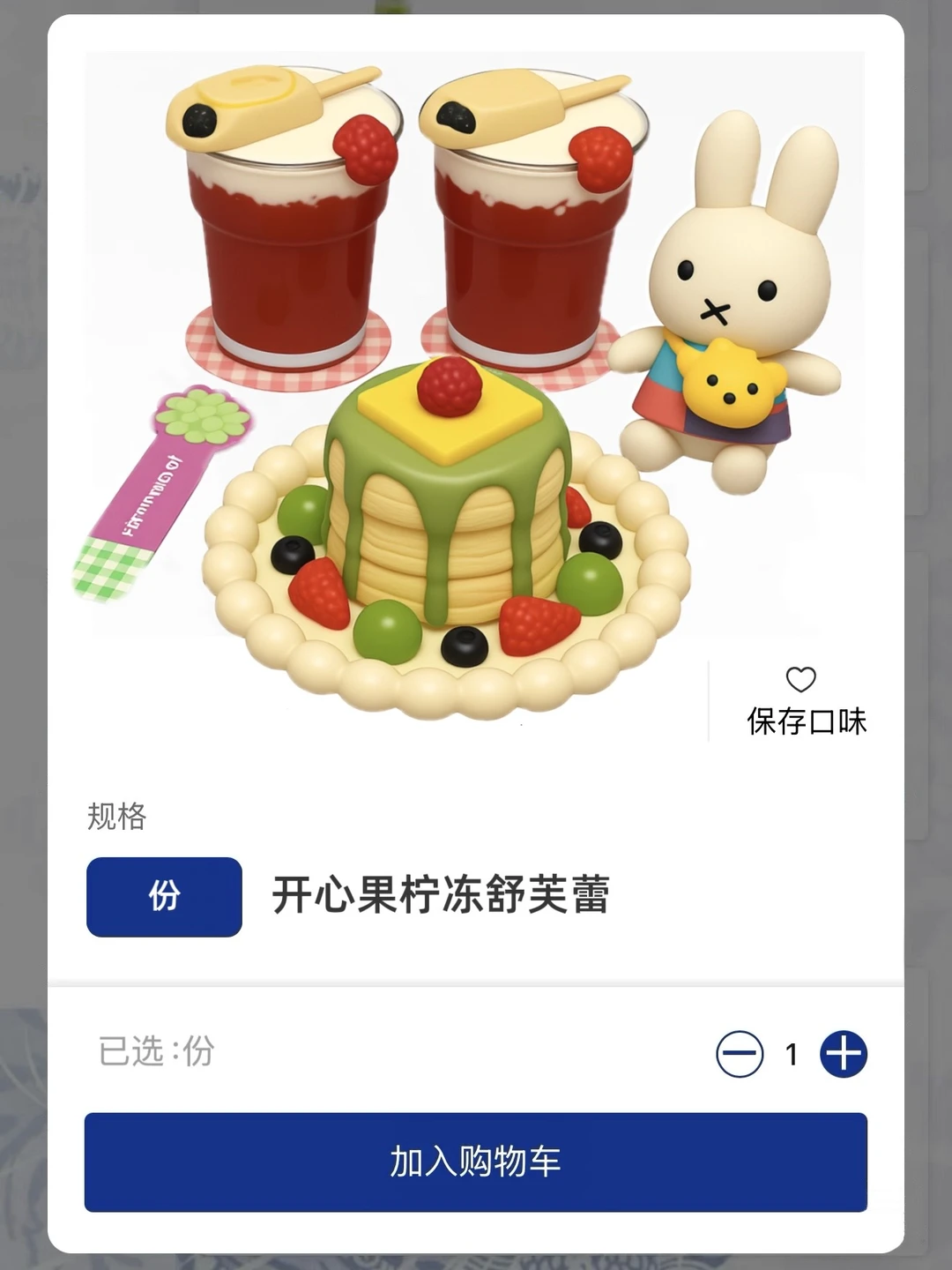Click the quantity value 1

[792, 1053]
